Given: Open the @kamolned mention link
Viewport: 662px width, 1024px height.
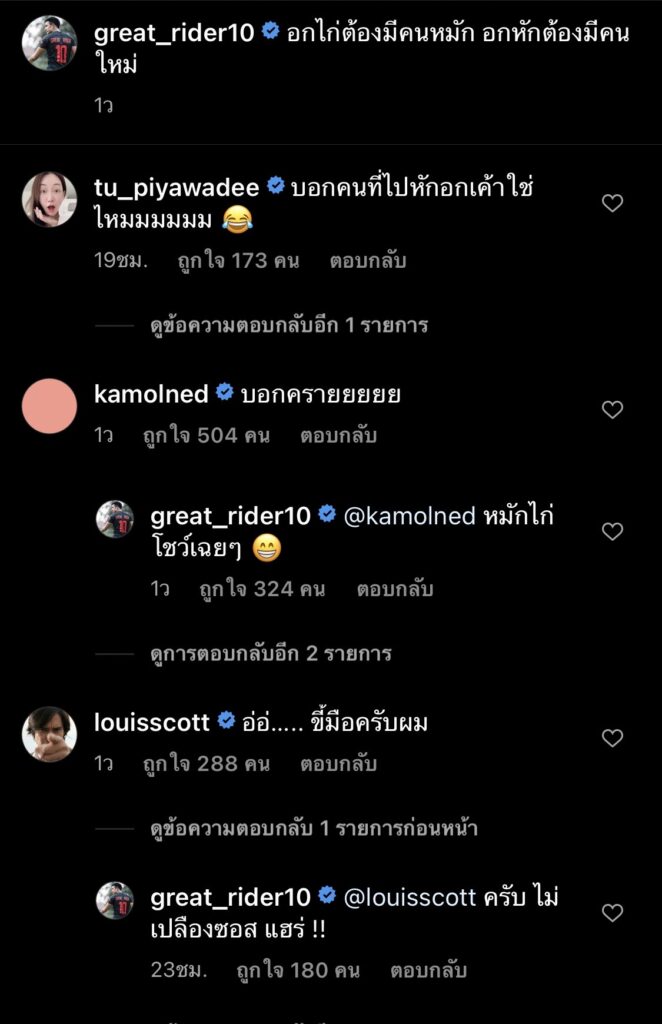Looking at the screenshot, I should 408,516.
